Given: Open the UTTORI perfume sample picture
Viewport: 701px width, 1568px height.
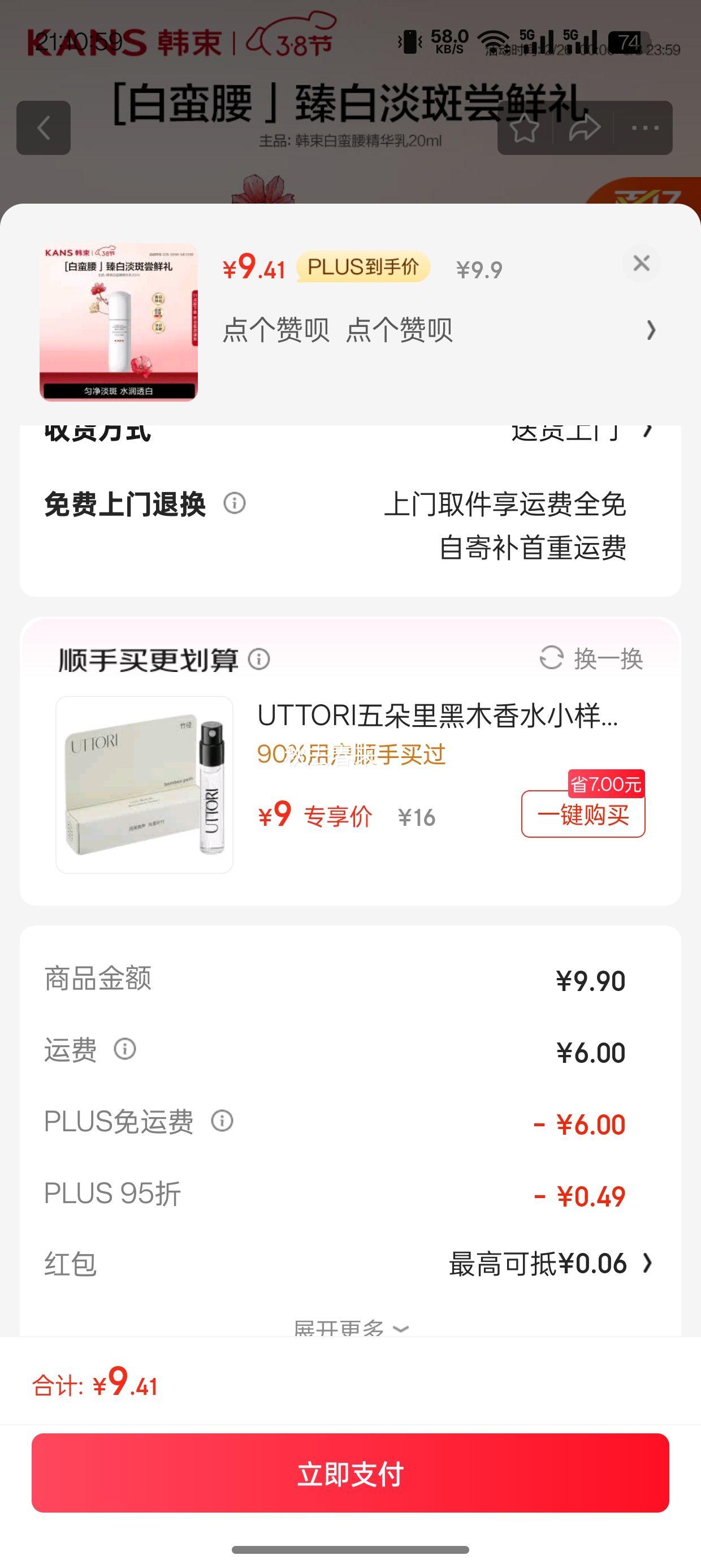Looking at the screenshot, I should pos(144,785).
